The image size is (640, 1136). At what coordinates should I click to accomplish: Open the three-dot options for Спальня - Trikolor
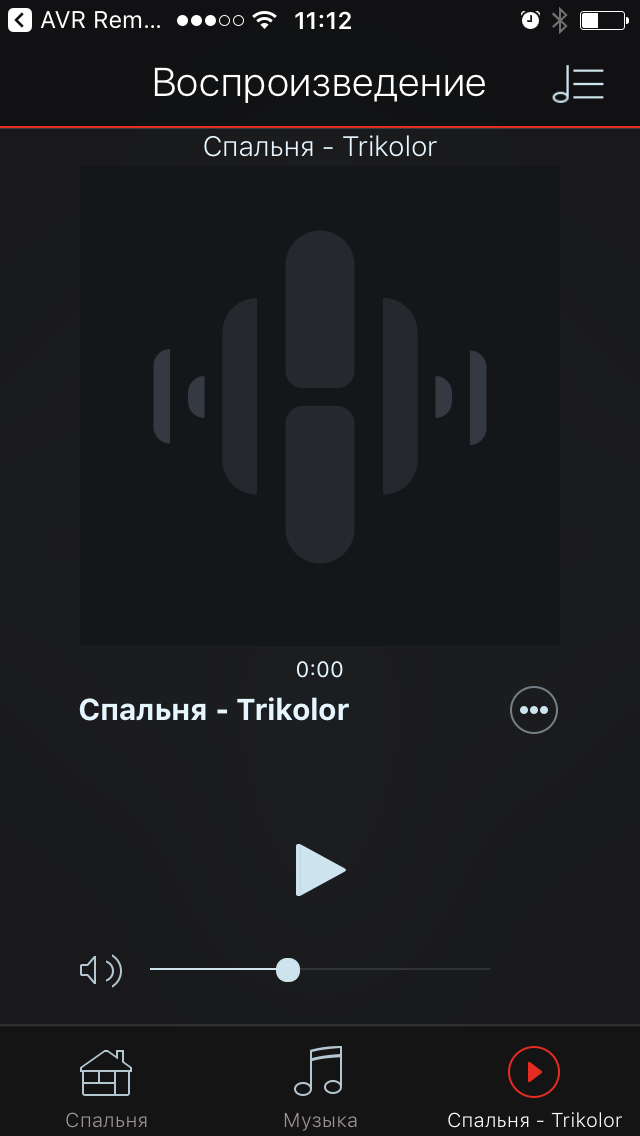click(534, 710)
